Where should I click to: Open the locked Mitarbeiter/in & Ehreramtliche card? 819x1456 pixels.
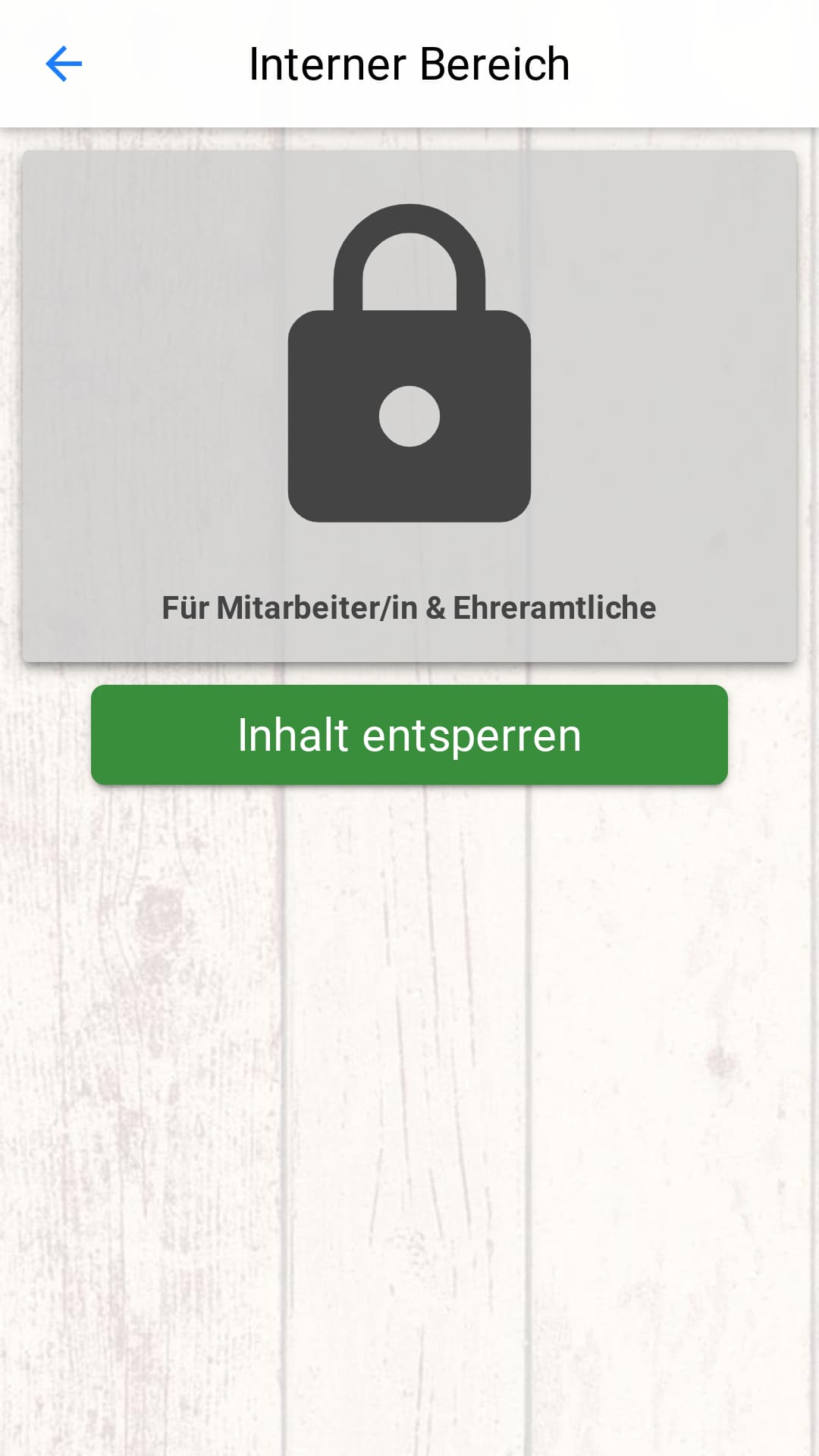point(409,406)
